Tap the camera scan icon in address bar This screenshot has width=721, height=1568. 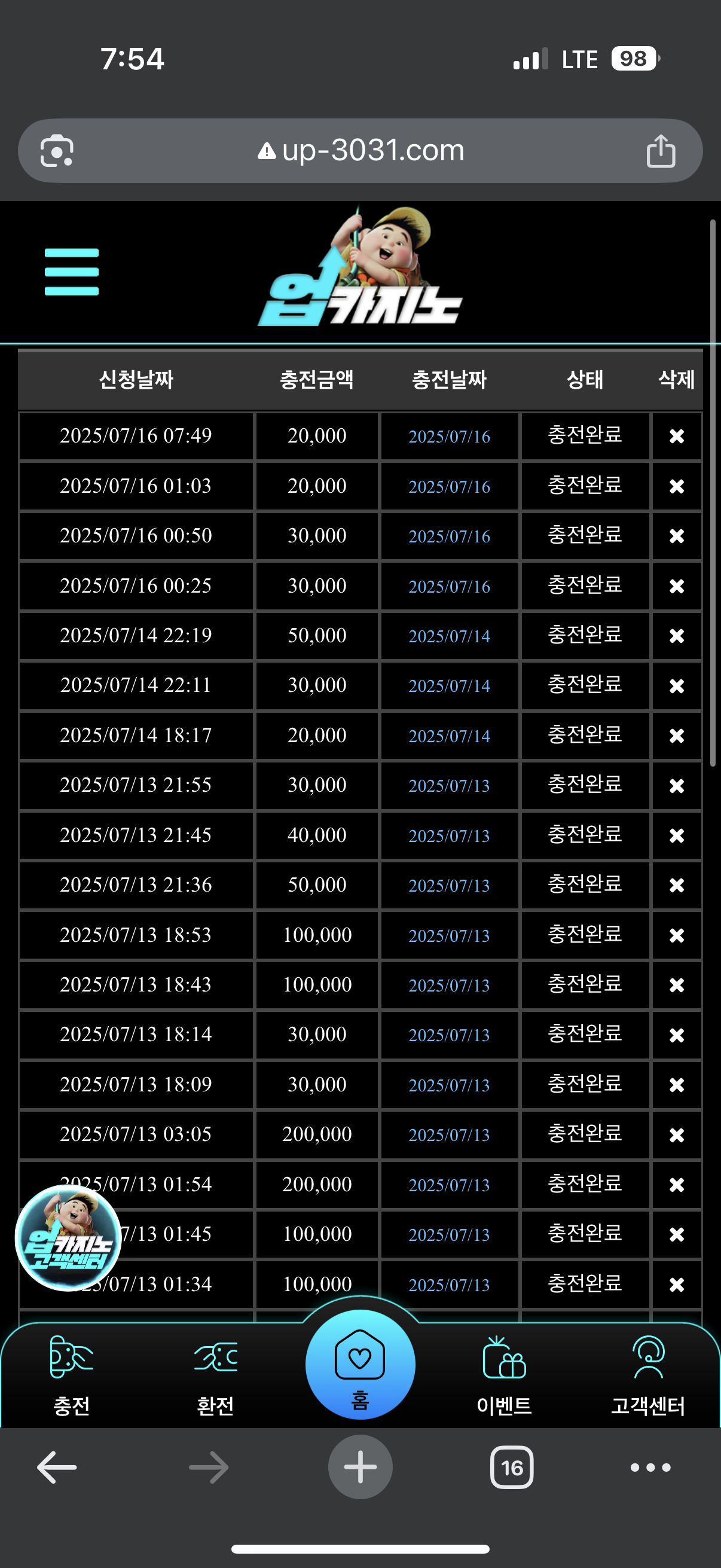57,150
